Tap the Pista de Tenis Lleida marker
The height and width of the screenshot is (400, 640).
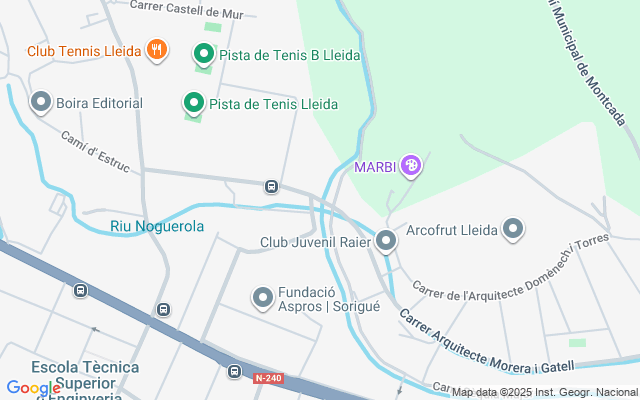(x=193, y=103)
